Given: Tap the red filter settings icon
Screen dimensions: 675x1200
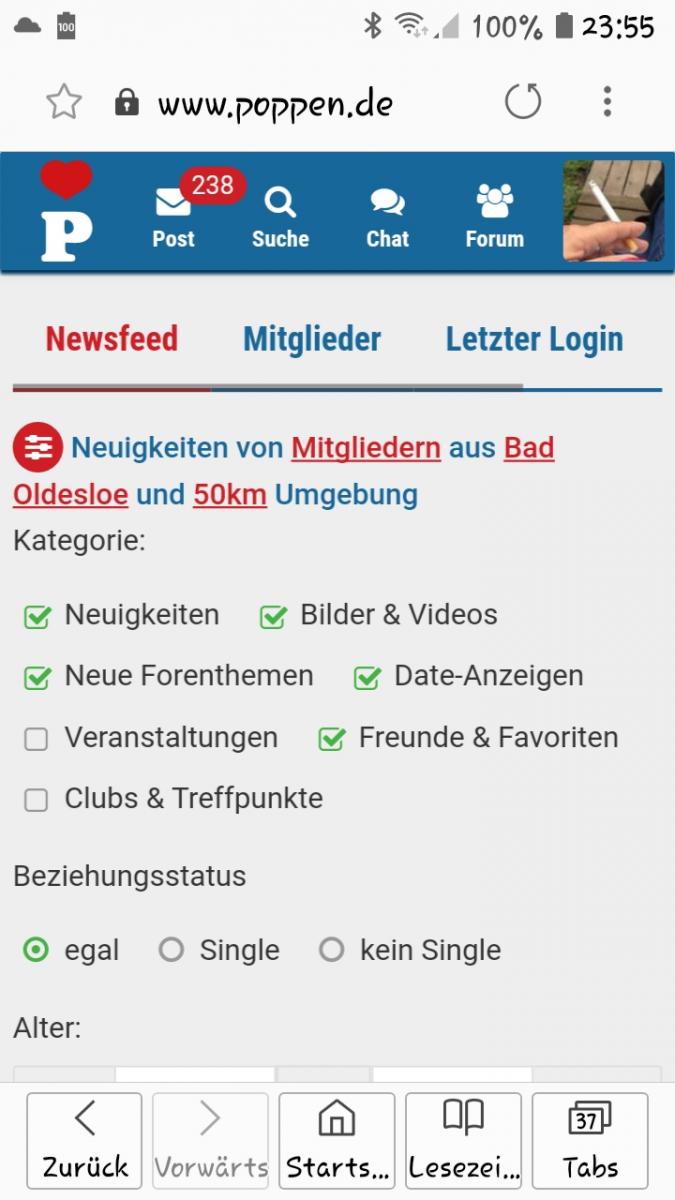Looking at the screenshot, I should point(38,448).
